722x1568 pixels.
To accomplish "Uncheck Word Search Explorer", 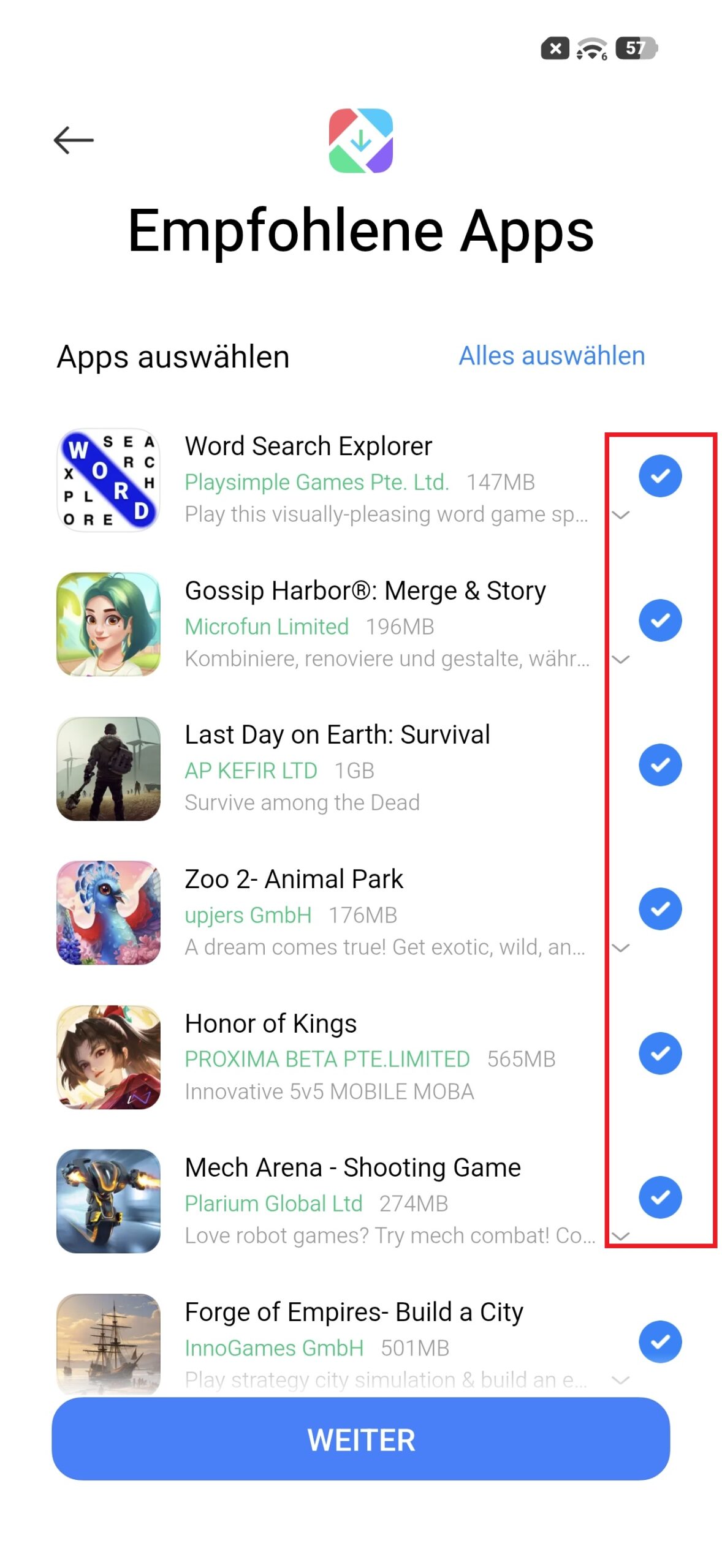I will coord(660,476).
